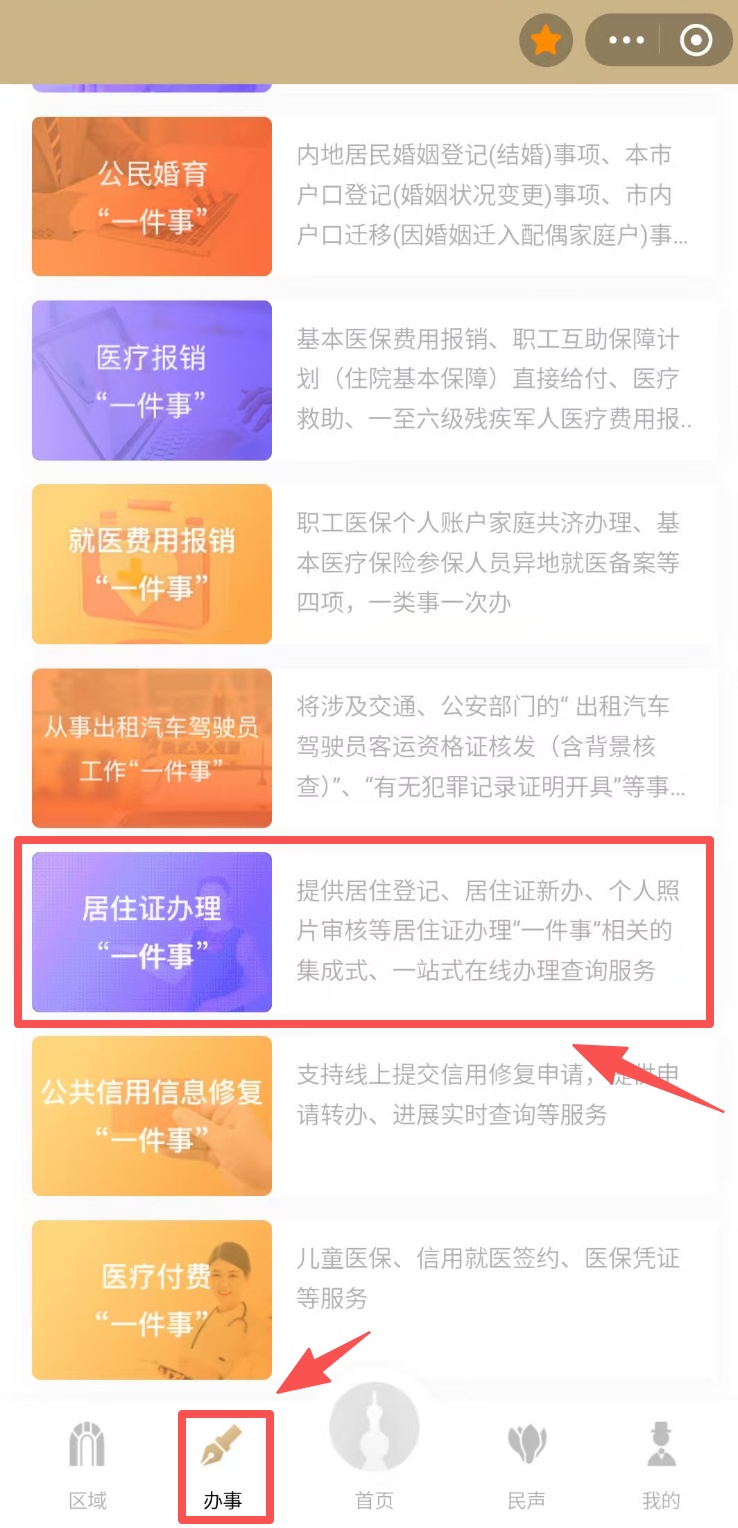Image resolution: width=738 pixels, height=1528 pixels.
Task: Close the mini-program via the circle button
Action: pyautogui.click(x=696, y=41)
